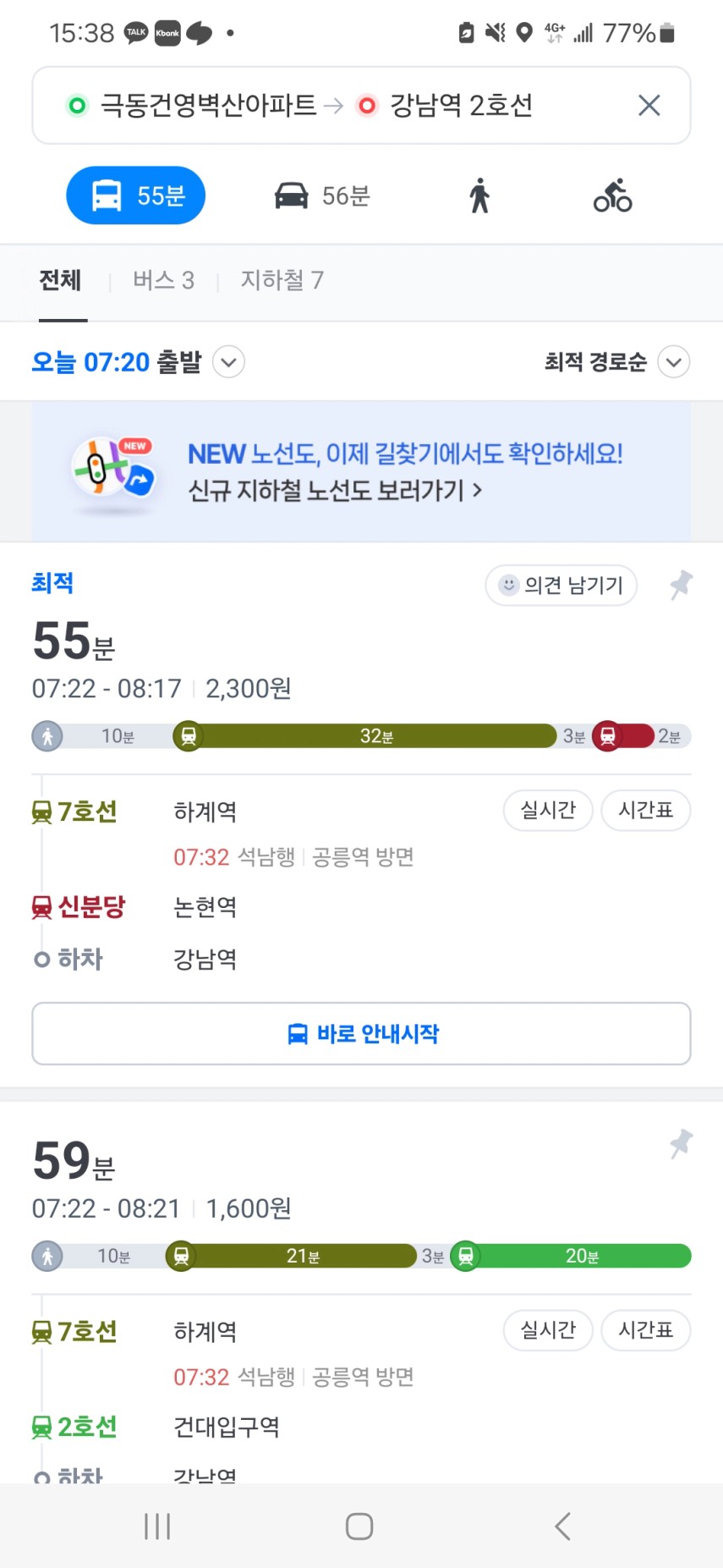723x1568 pixels.
Task: View 실시간 info for the 59분 route
Action: click(548, 1331)
